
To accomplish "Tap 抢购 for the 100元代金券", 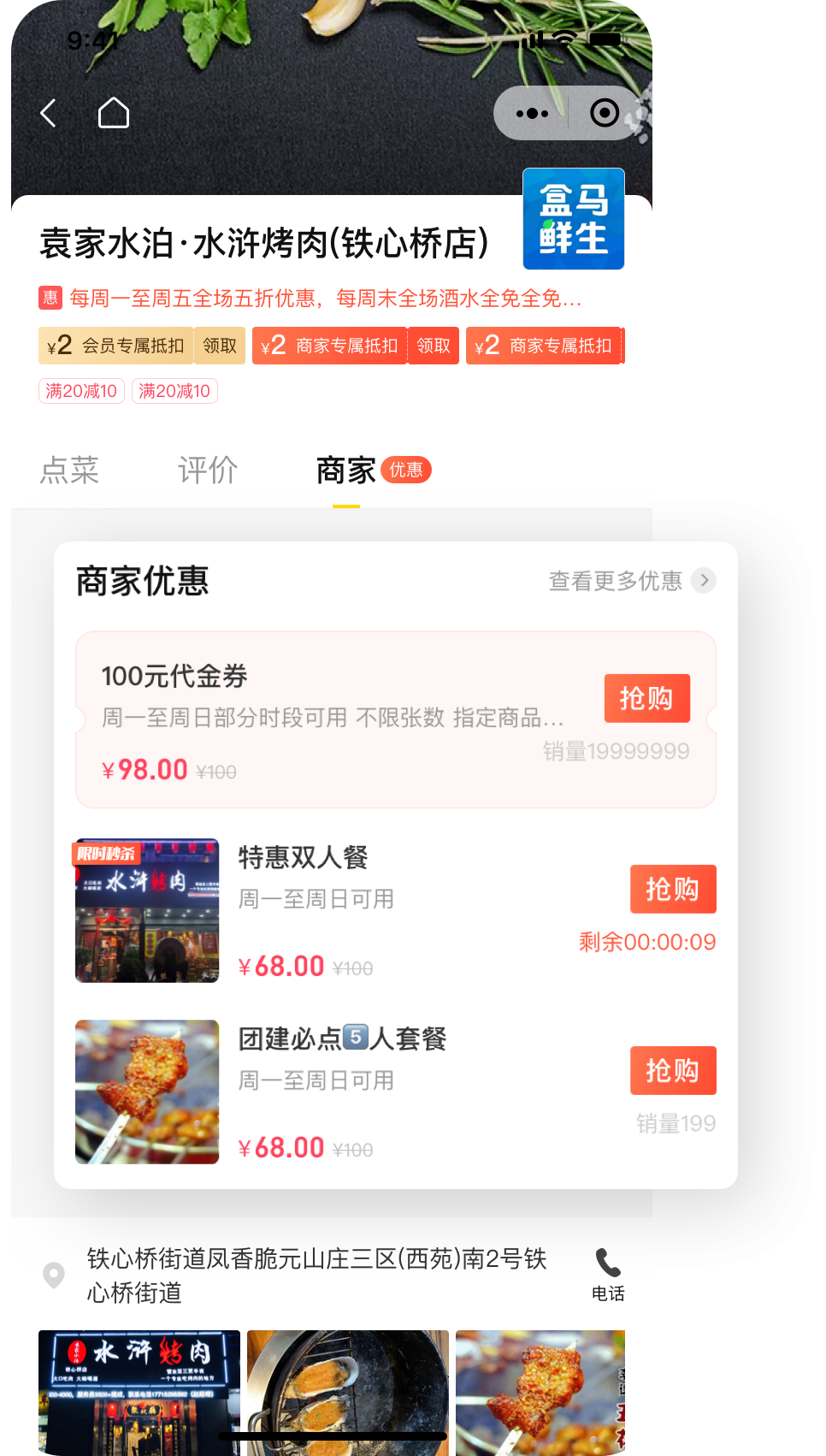I will pos(647,698).
